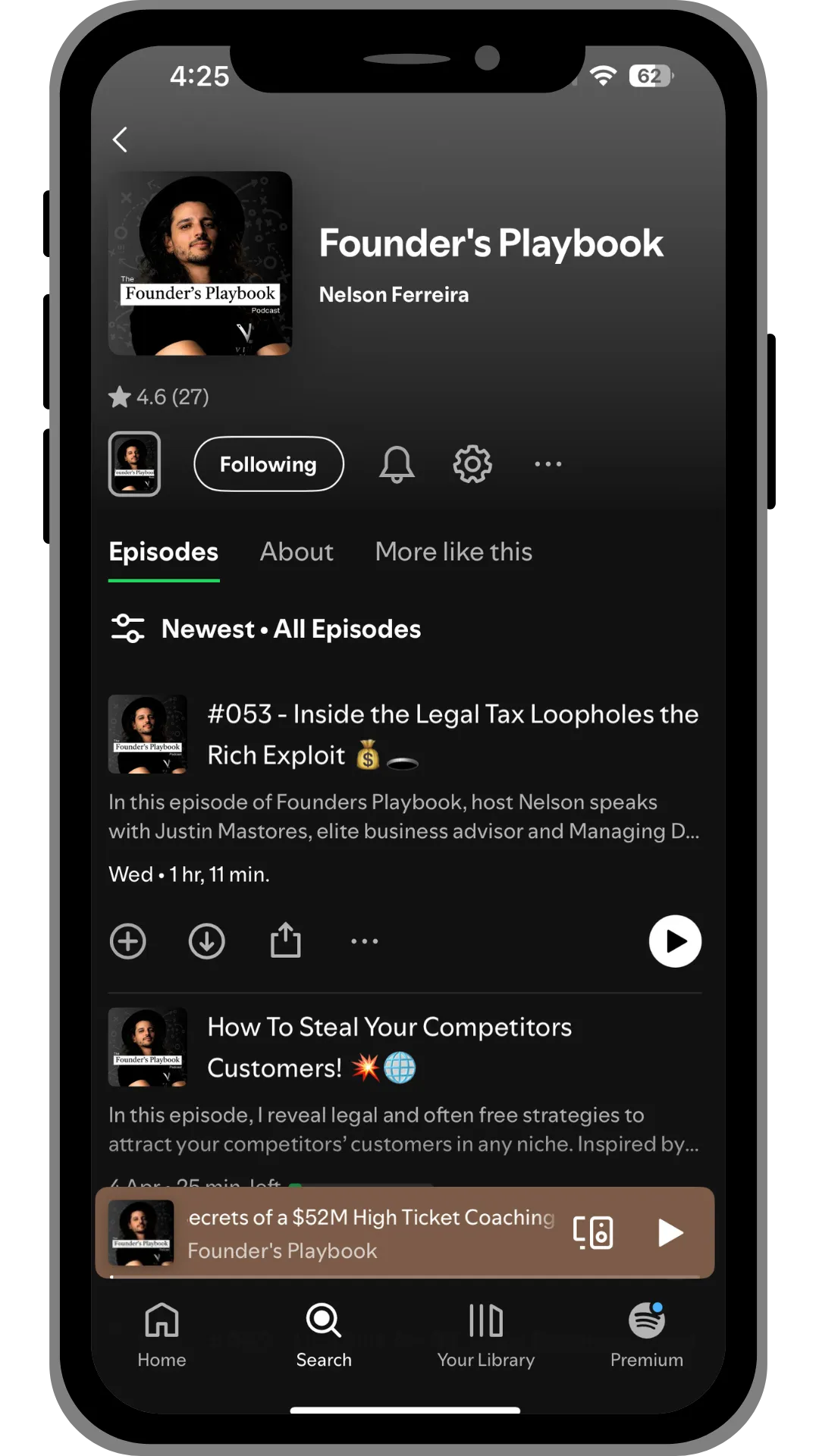Open the podcast notifications bell

click(397, 464)
